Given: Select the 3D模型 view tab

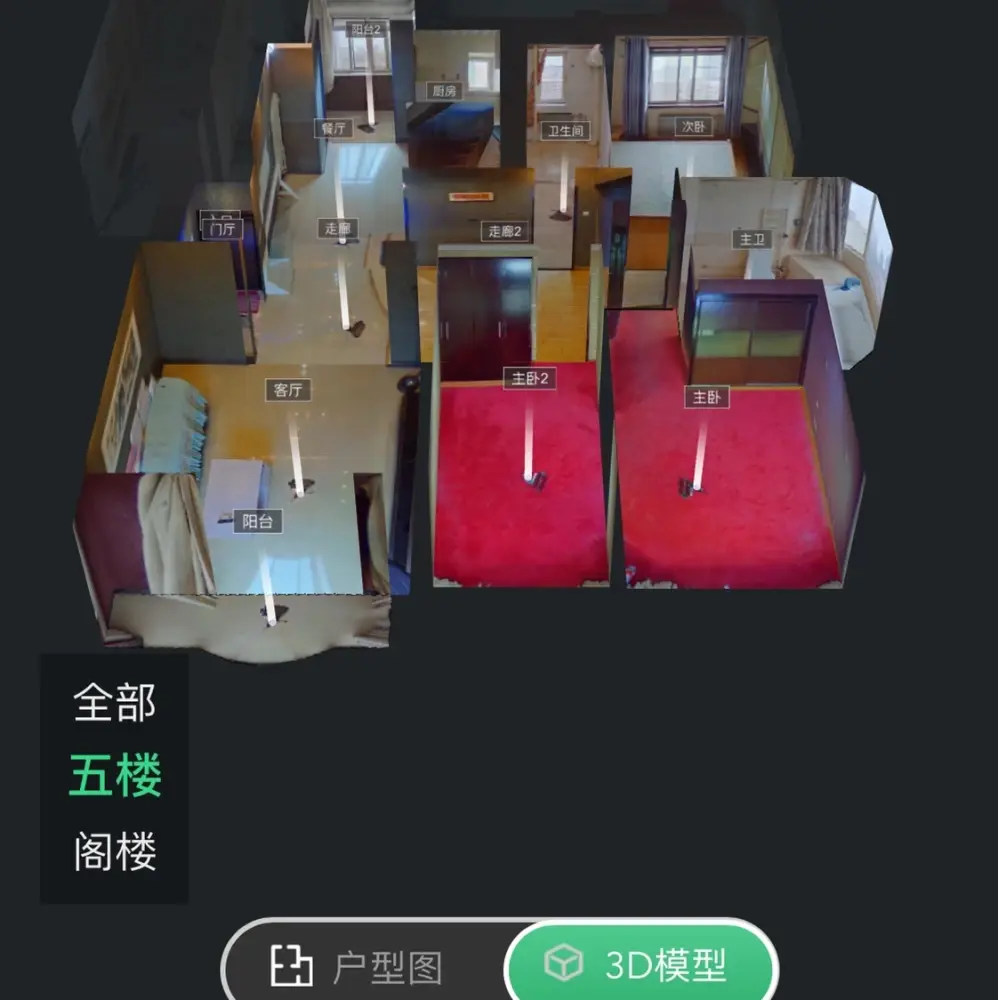Looking at the screenshot, I should point(640,966).
